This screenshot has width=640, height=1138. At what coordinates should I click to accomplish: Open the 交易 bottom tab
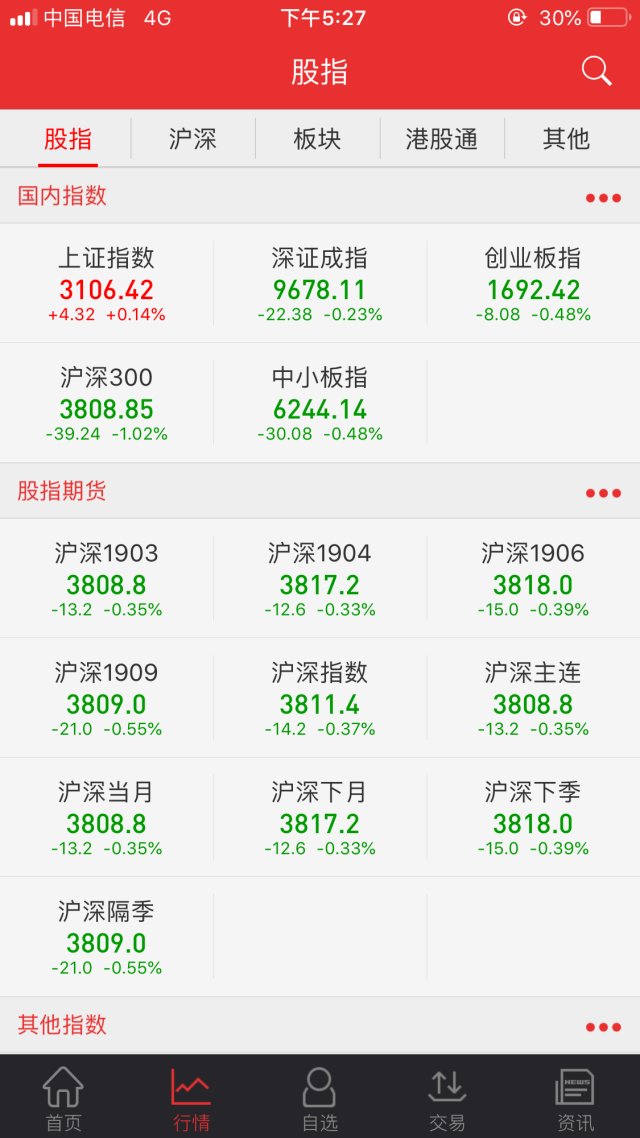coord(448,1099)
